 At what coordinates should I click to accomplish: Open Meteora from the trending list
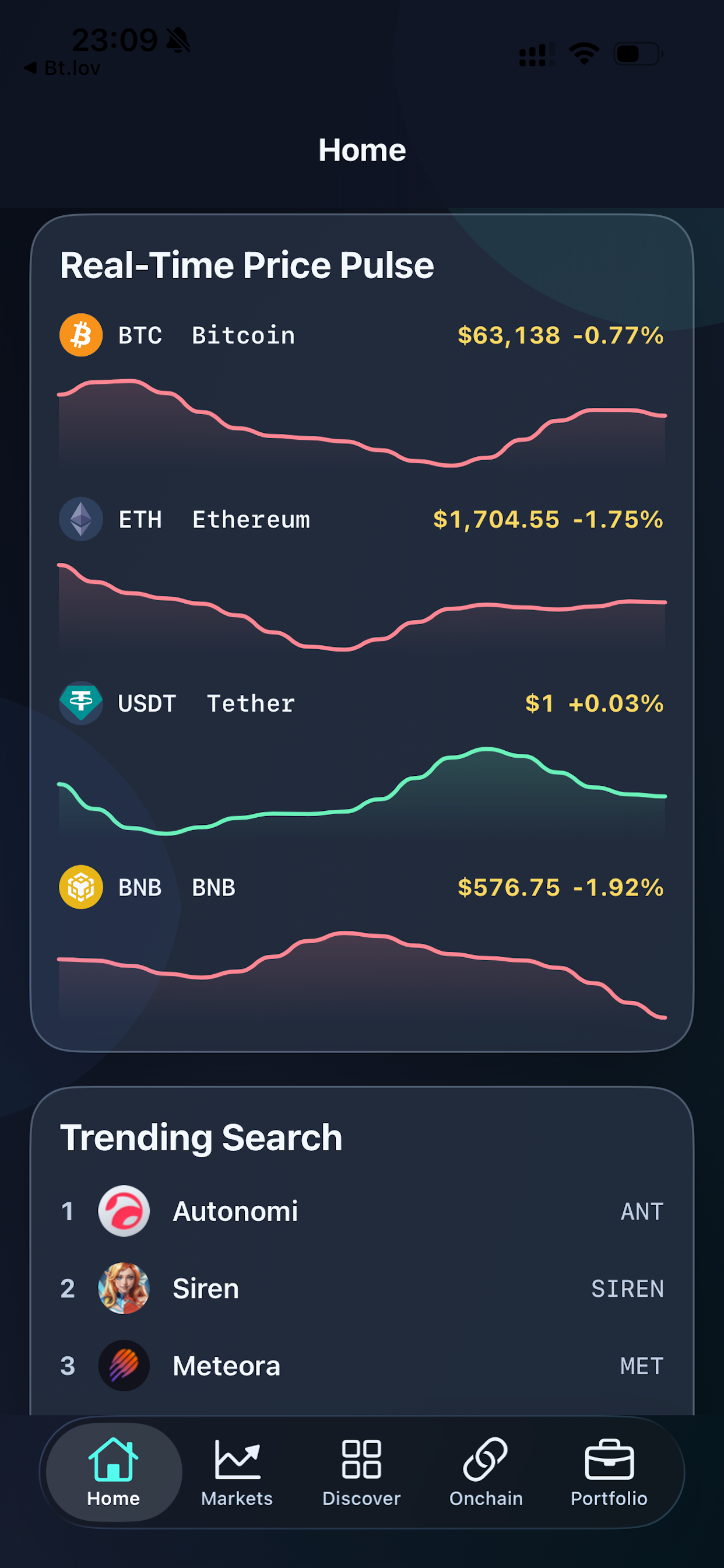[361, 1366]
